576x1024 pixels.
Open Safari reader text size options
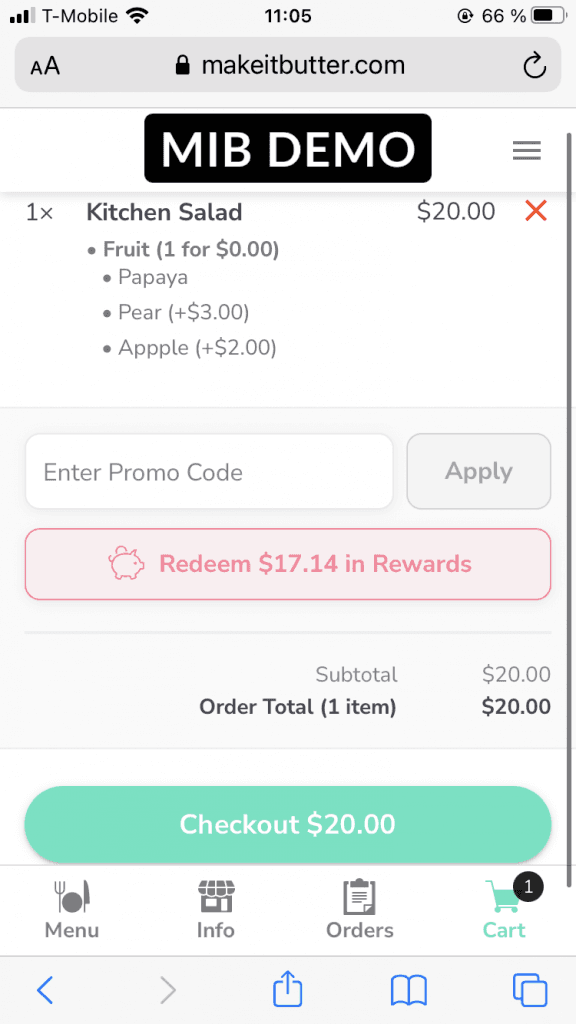point(45,66)
